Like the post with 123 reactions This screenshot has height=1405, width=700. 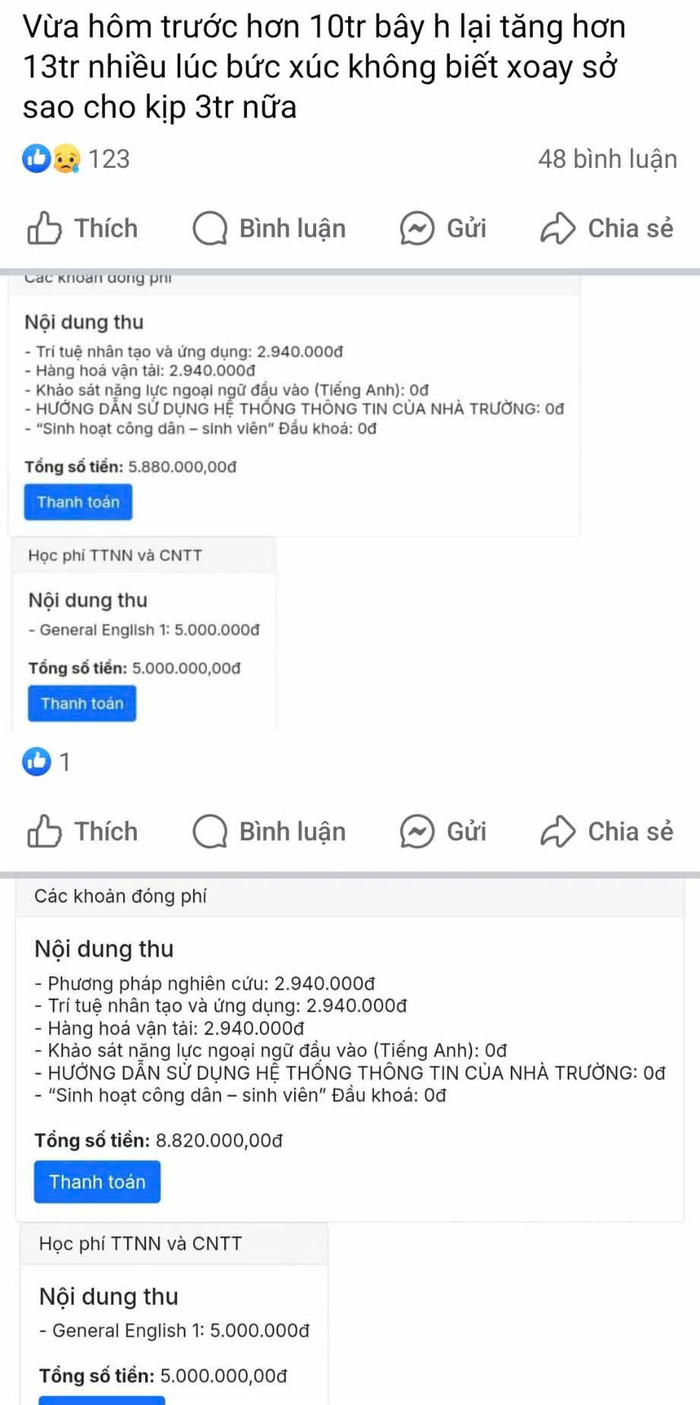[82, 229]
